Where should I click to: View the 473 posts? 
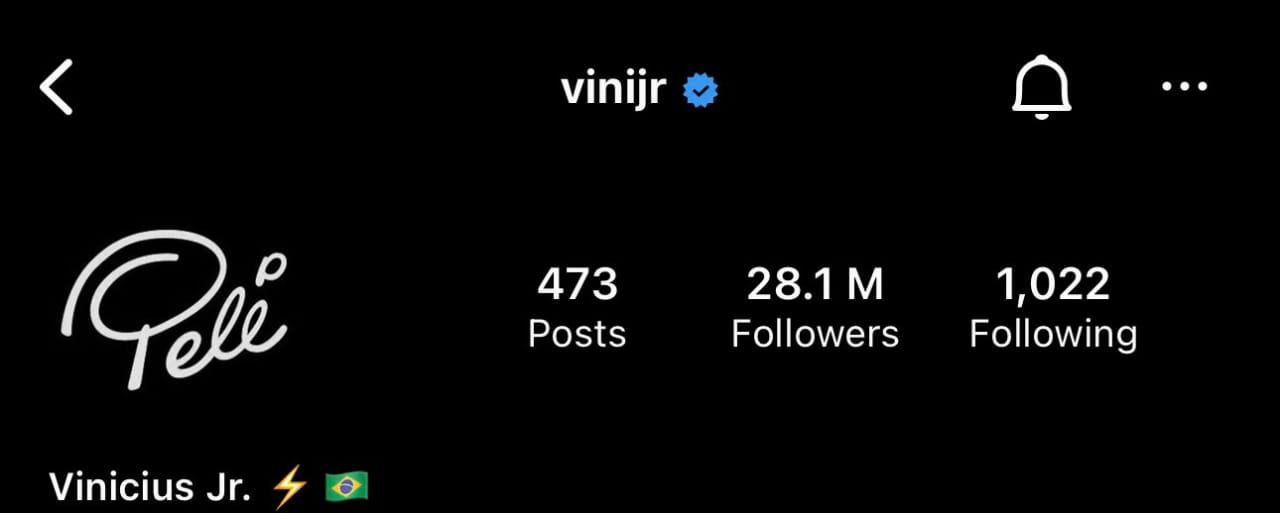(577, 308)
